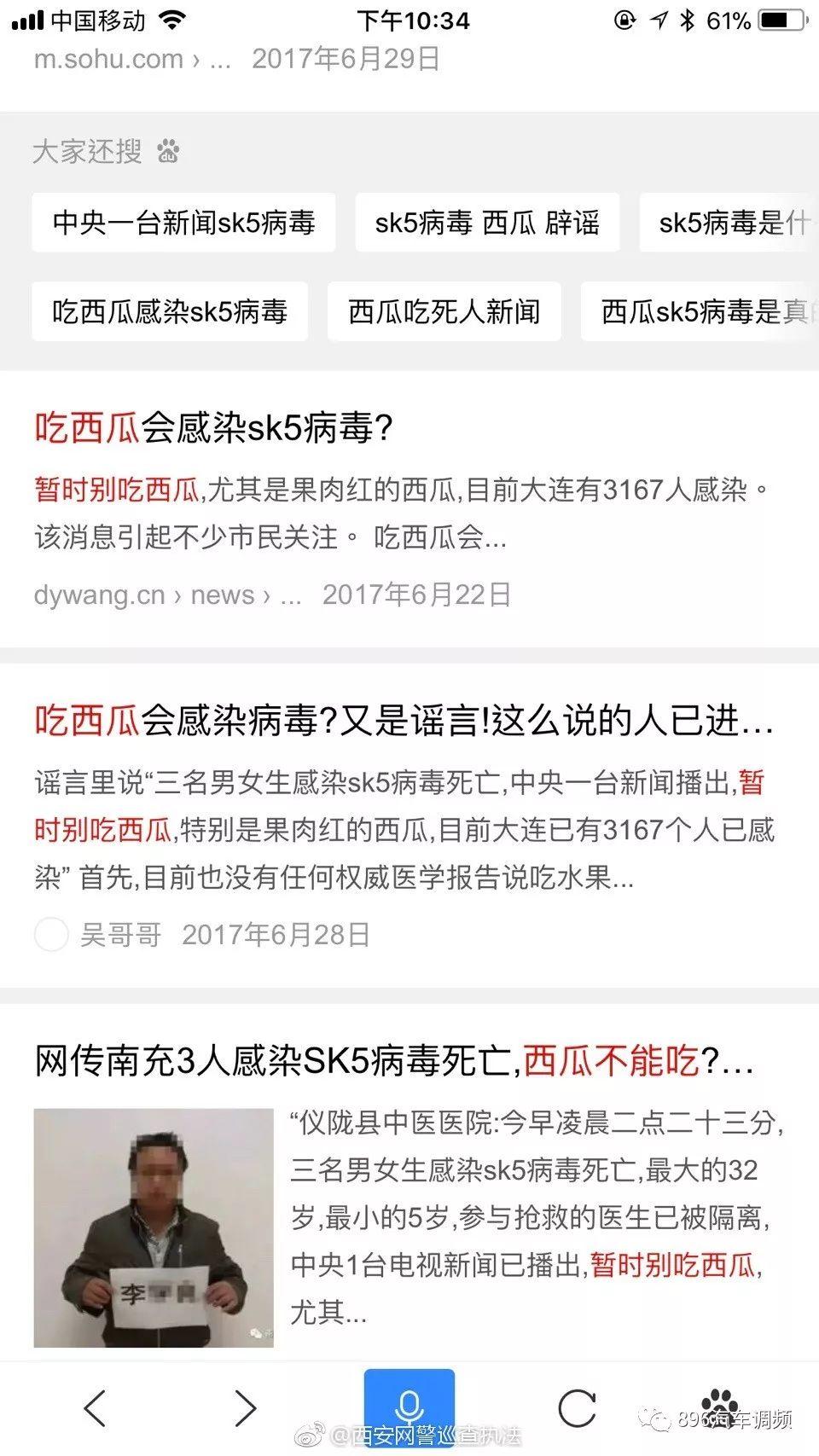Image resolution: width=819 pixels, height=1456 pixels.
Task: Go back to the previous page
Action: [x=96, y=1407]
